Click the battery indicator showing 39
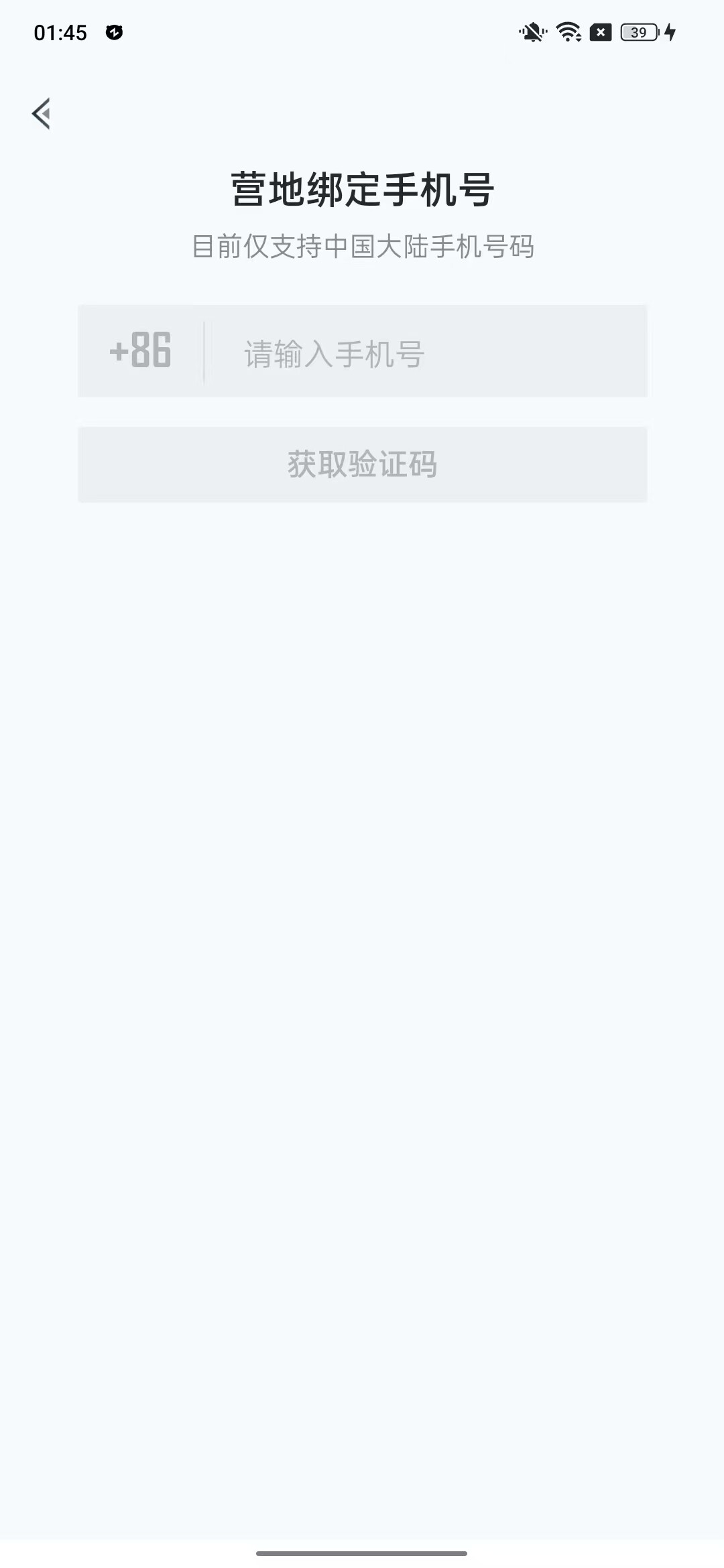The width and height of the screenshot is (724, 1568). click(639, 32)
